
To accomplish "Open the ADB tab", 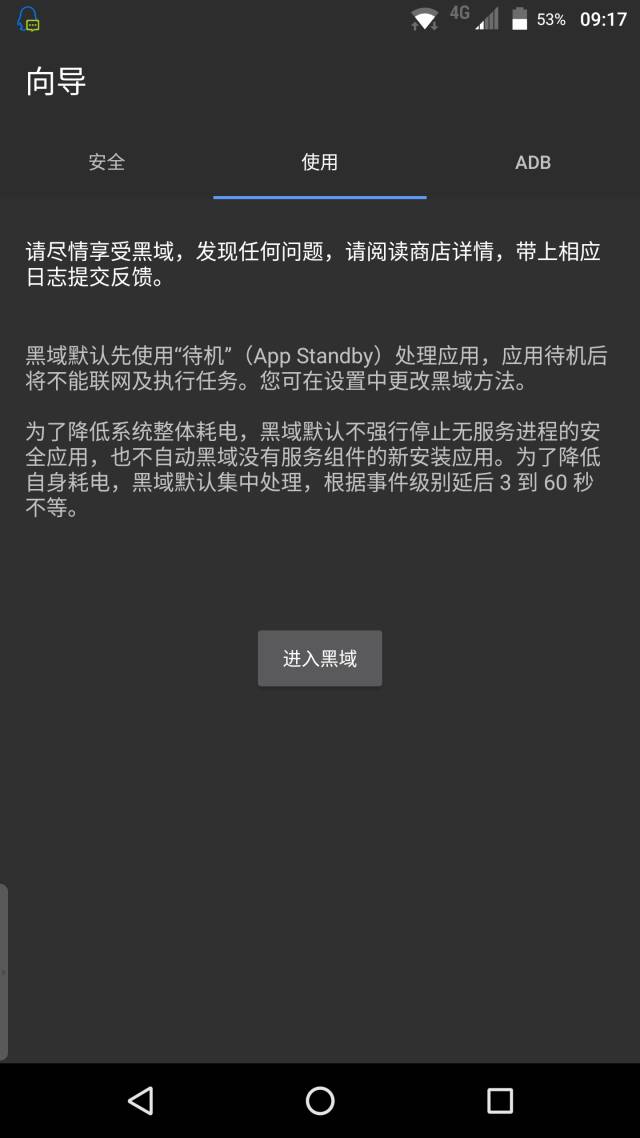I will point(533,162).
